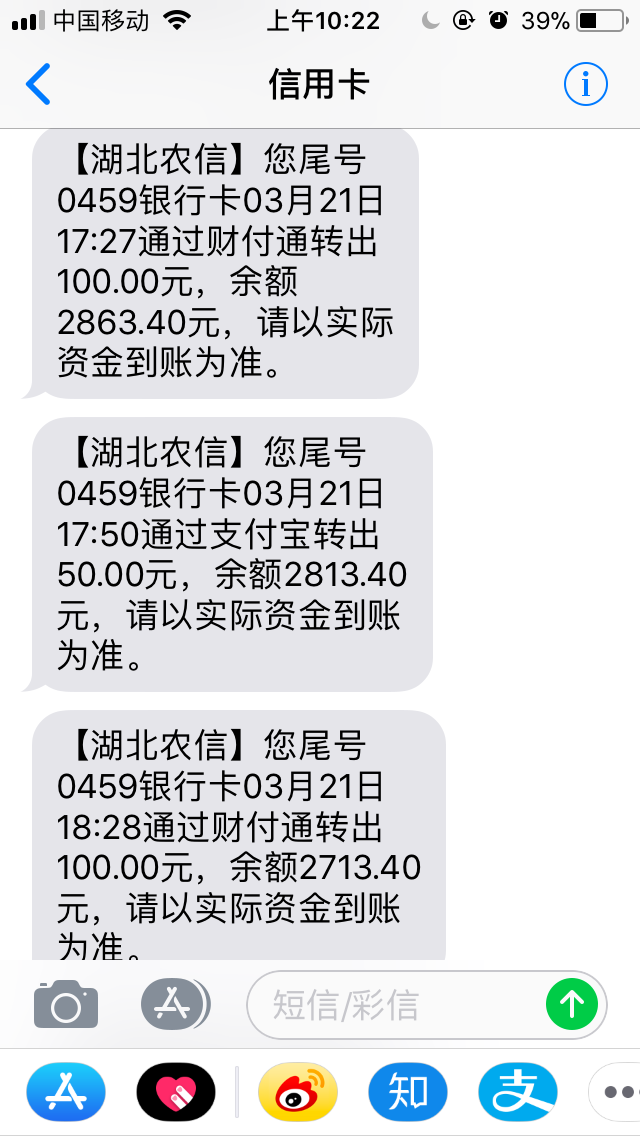The width and height of the screenshot is (640, 1136).
Task: Toggle the iMessage apps button beside camera
Action: point(174,1003)
